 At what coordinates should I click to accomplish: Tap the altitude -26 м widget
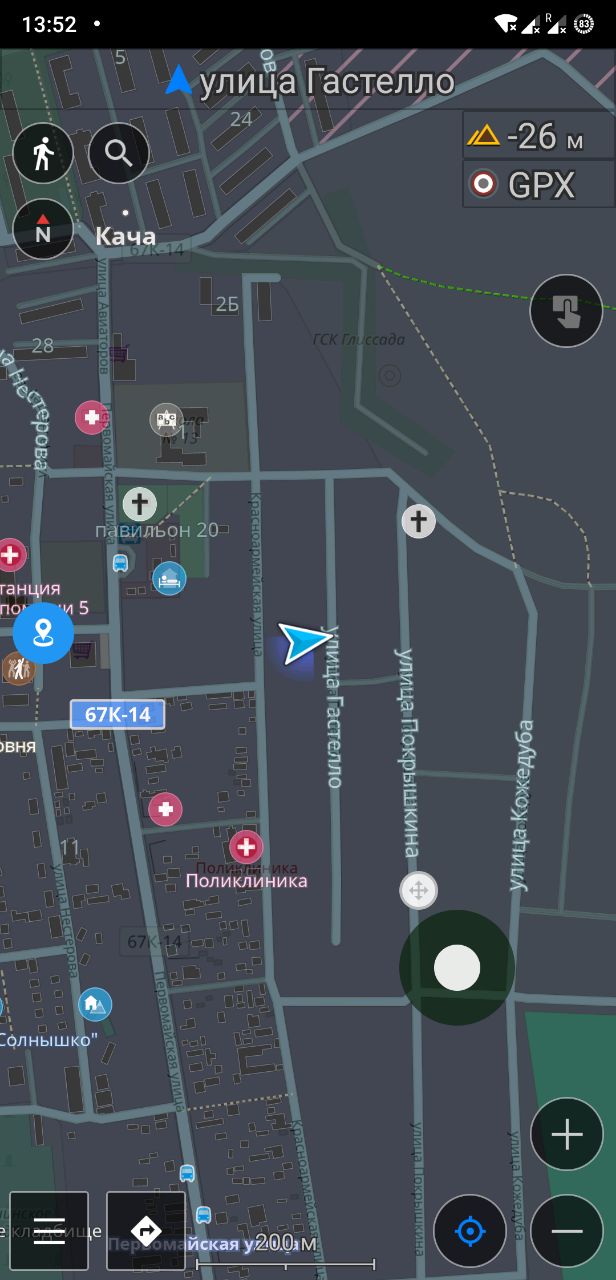click(538, 135)
